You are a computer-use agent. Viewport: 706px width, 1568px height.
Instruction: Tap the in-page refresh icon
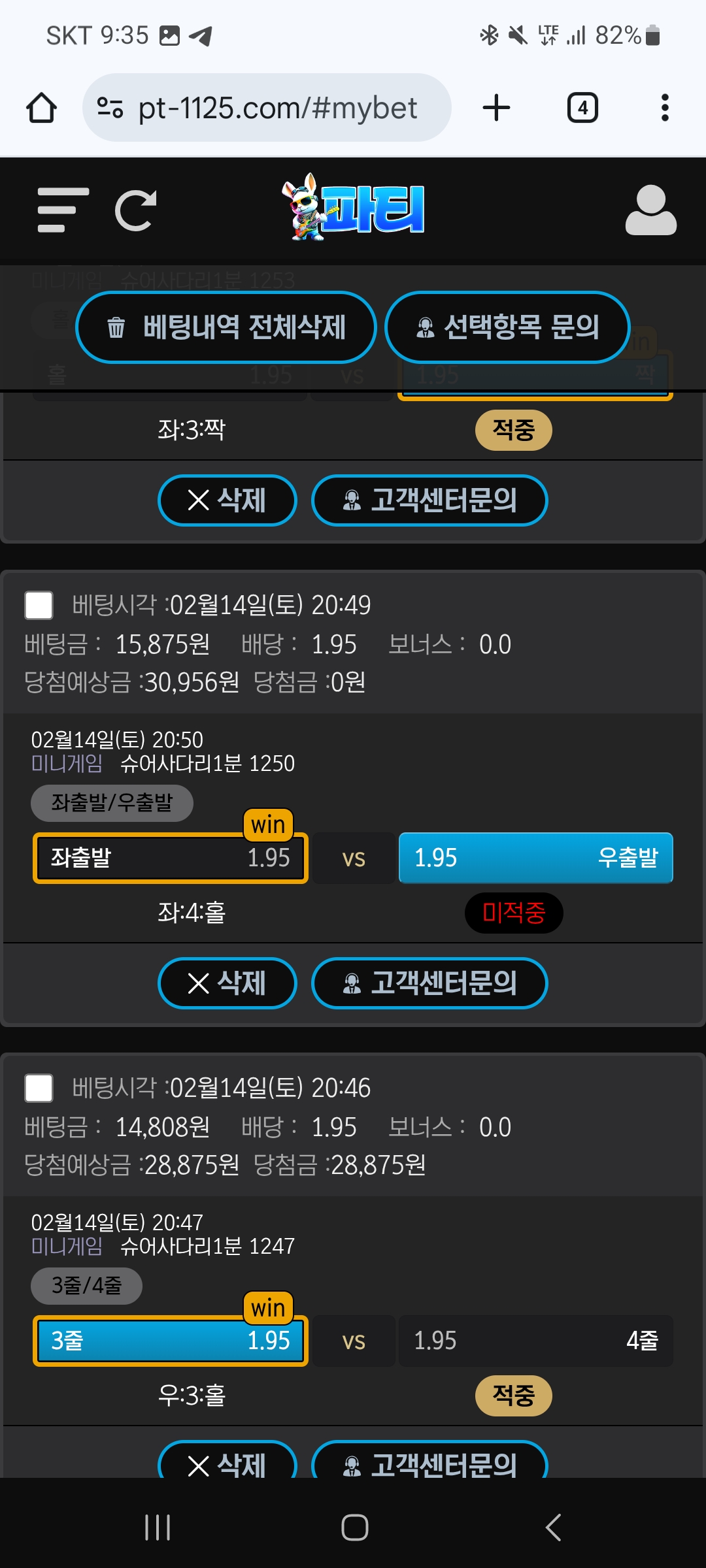pyautogui.click(x=136, y=210)
